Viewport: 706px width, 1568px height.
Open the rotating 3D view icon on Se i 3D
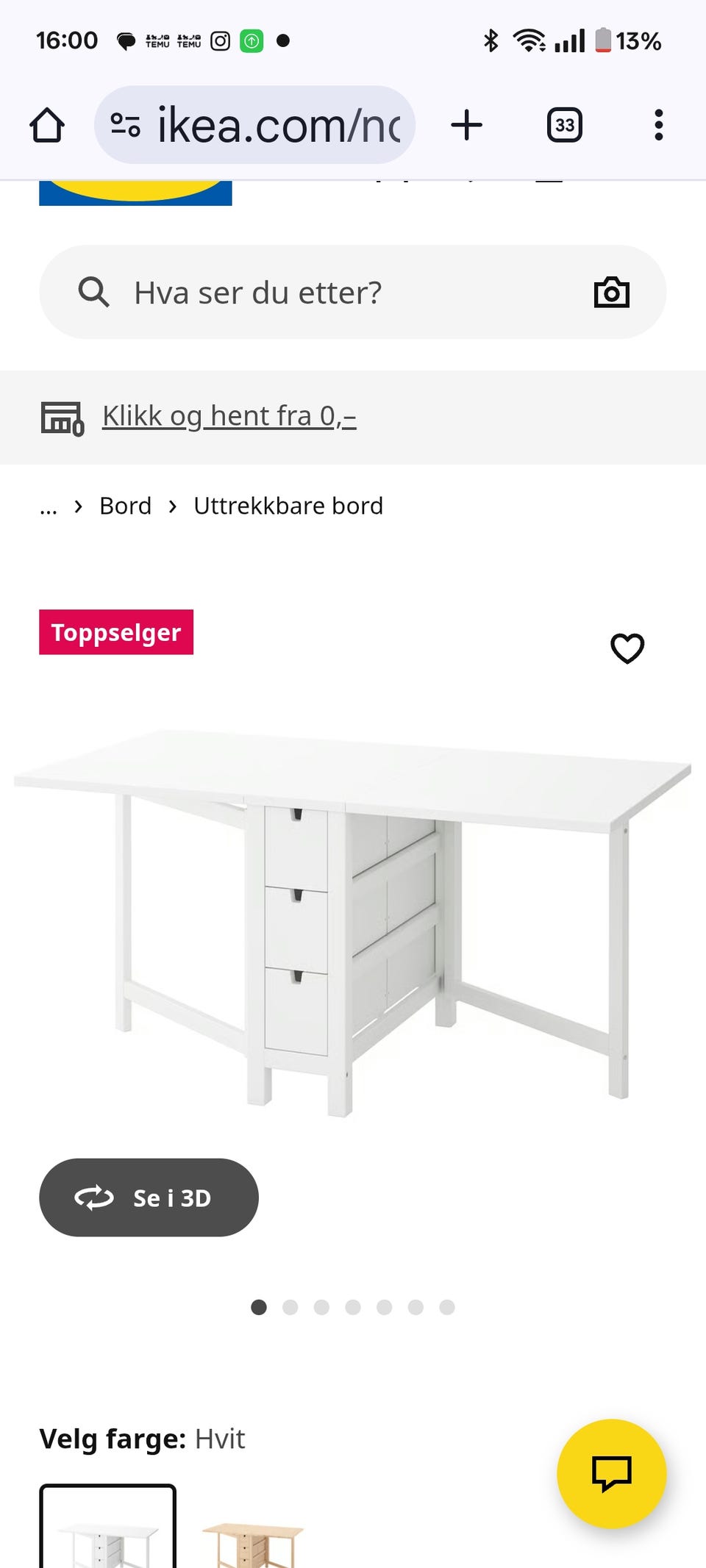tap(94, 1198)
